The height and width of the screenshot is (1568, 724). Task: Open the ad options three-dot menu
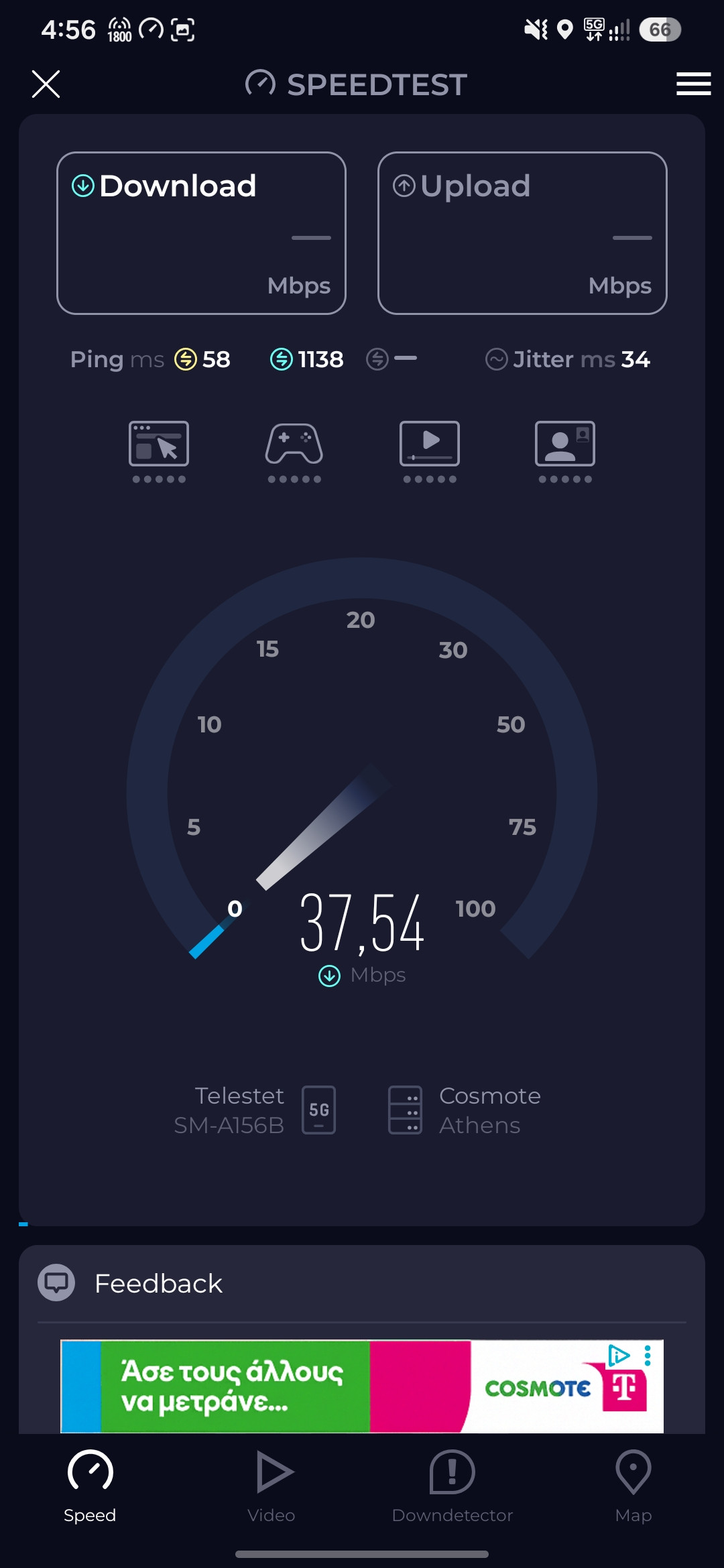pyautogui.click(x=648, y=1356)
